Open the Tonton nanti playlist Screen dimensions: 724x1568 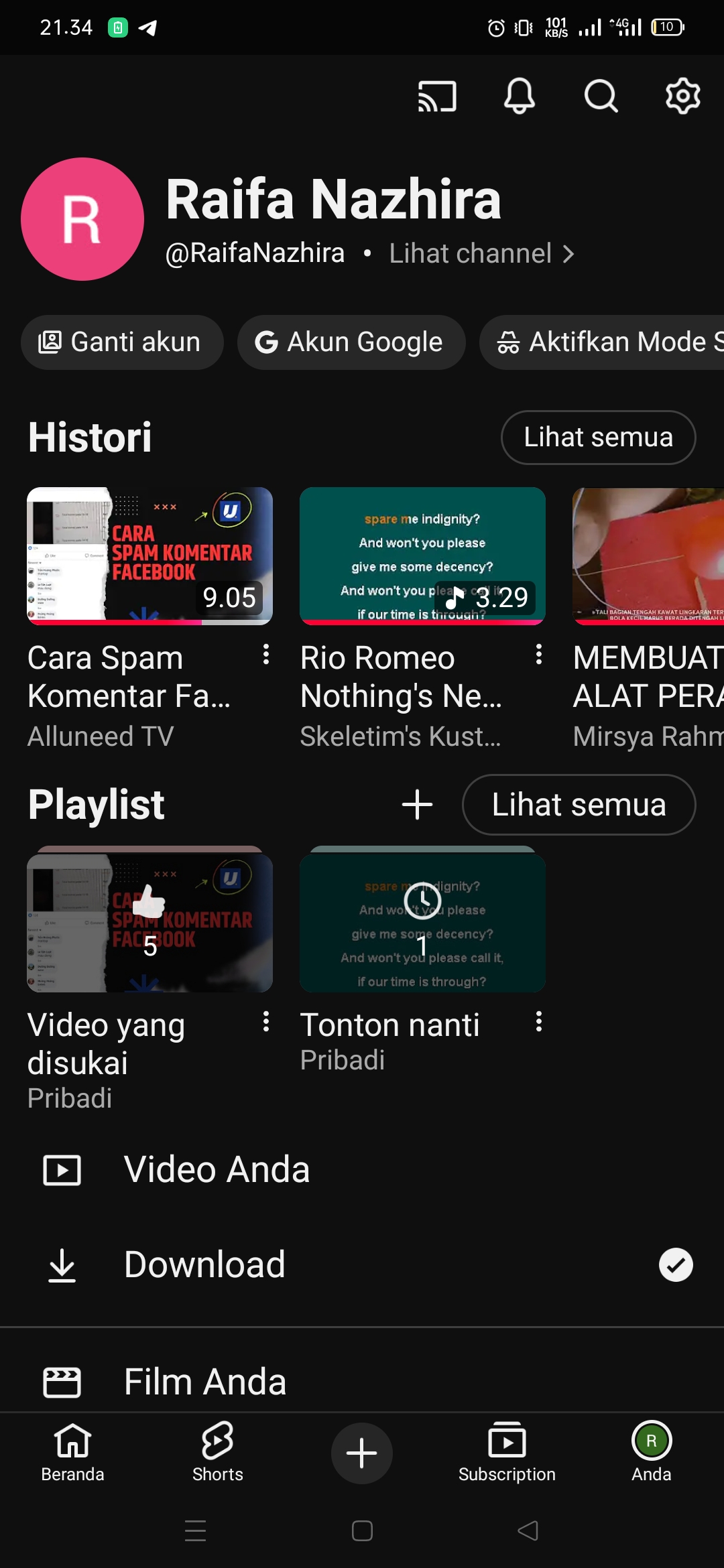click(x=422, y=923)
